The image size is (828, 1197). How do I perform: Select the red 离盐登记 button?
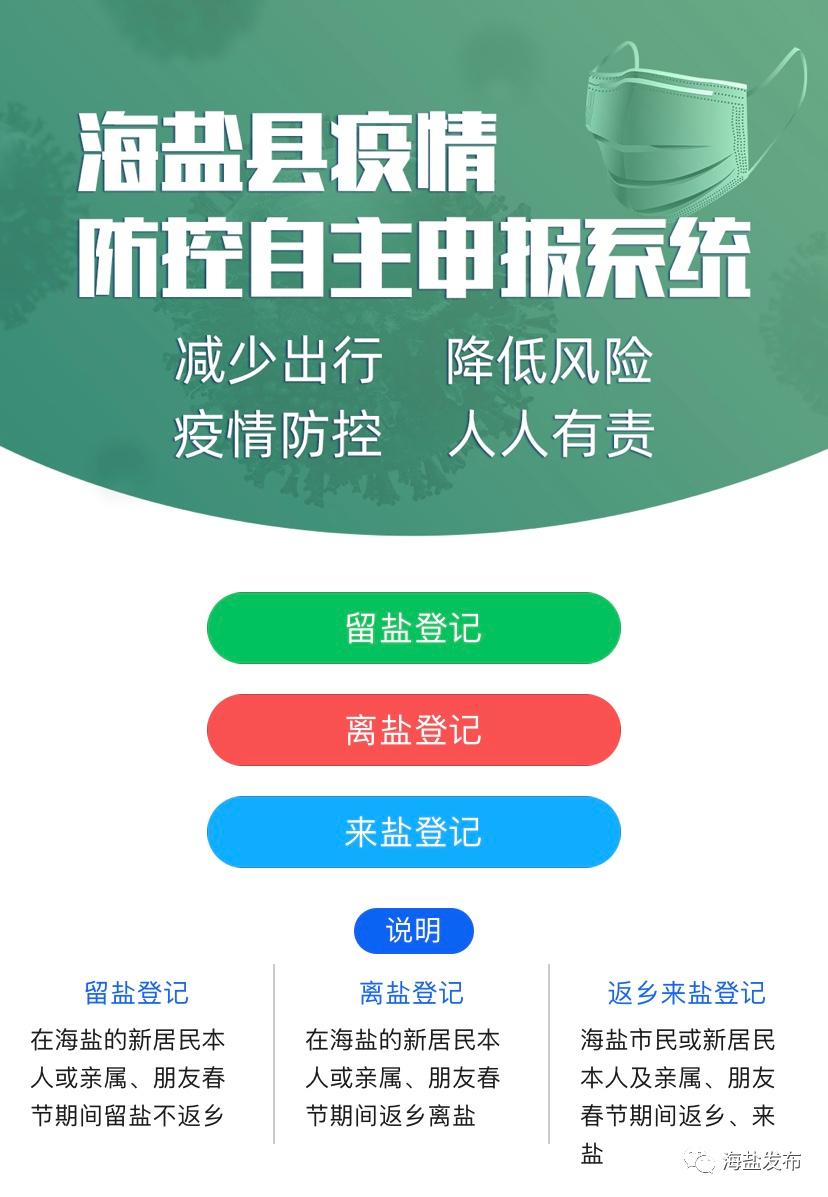click(x=413, y=730)
